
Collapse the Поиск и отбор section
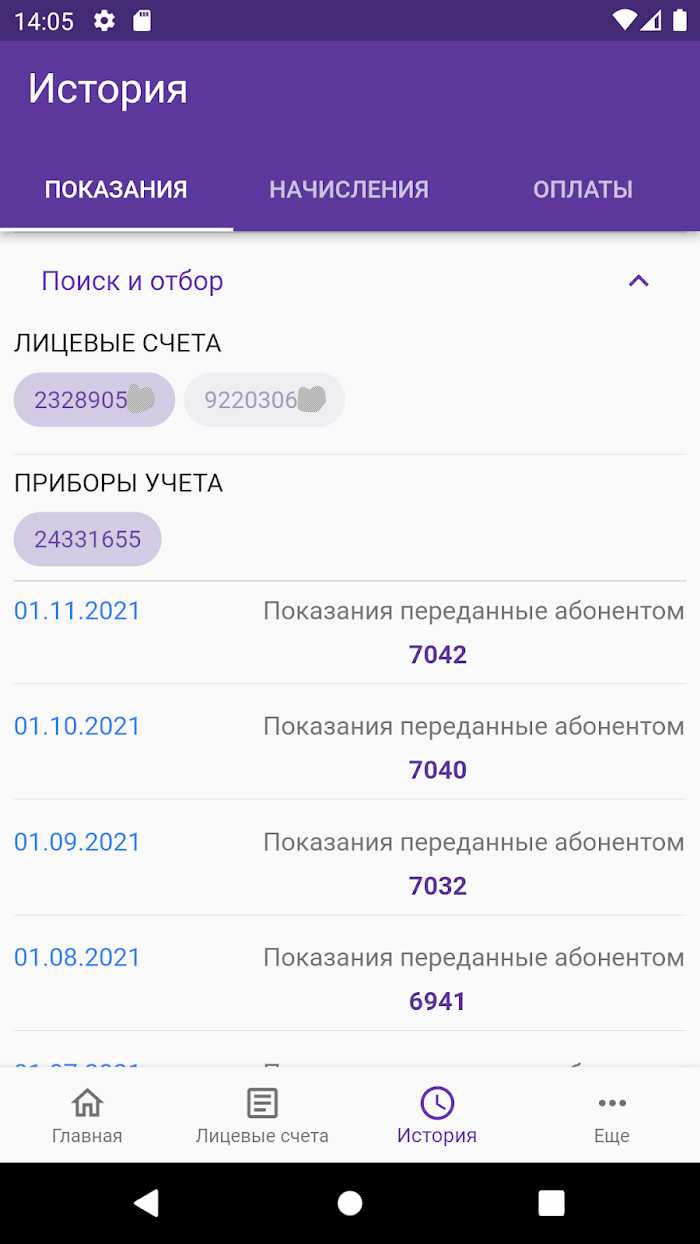click(638, 281)
